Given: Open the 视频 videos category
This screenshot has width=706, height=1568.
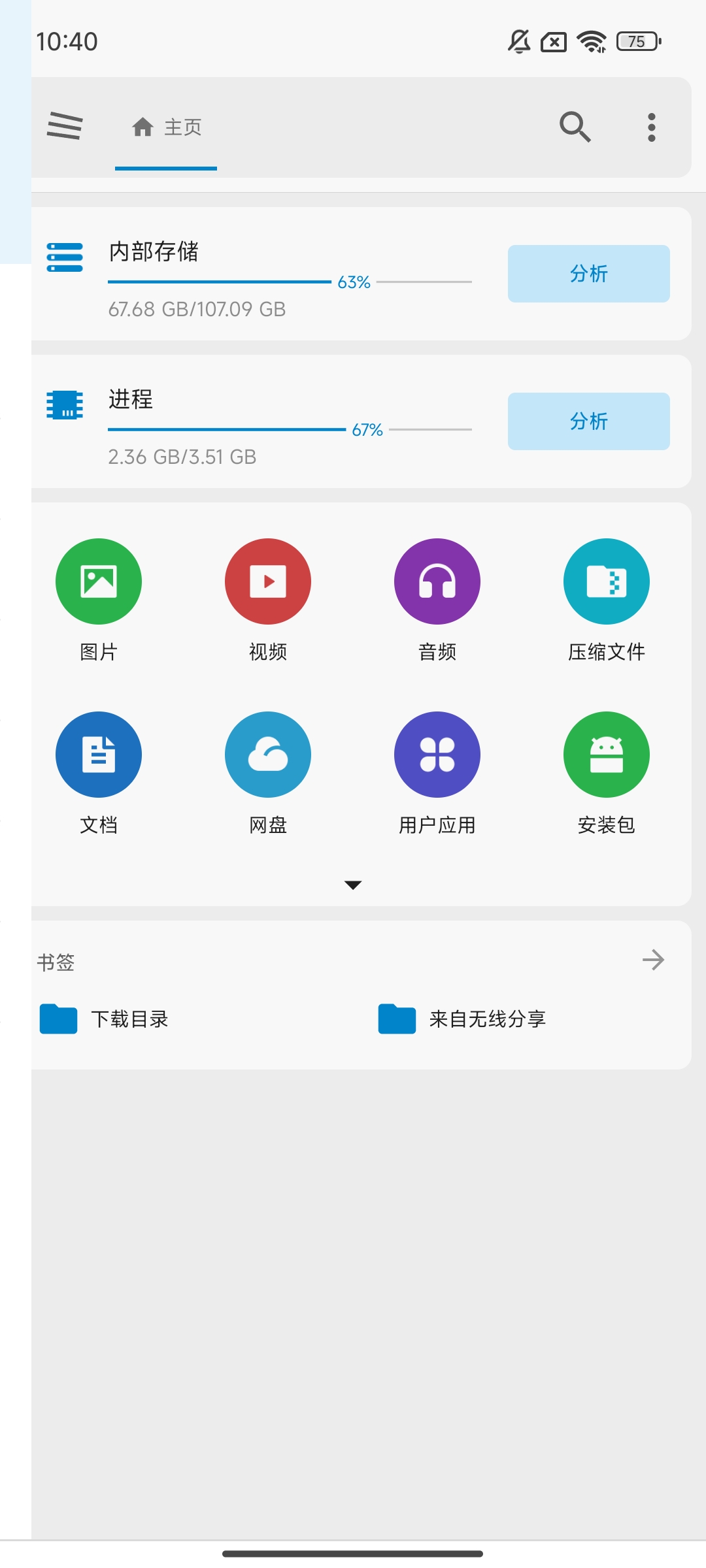Looking at the screenshot, I should tap(268, 581).
